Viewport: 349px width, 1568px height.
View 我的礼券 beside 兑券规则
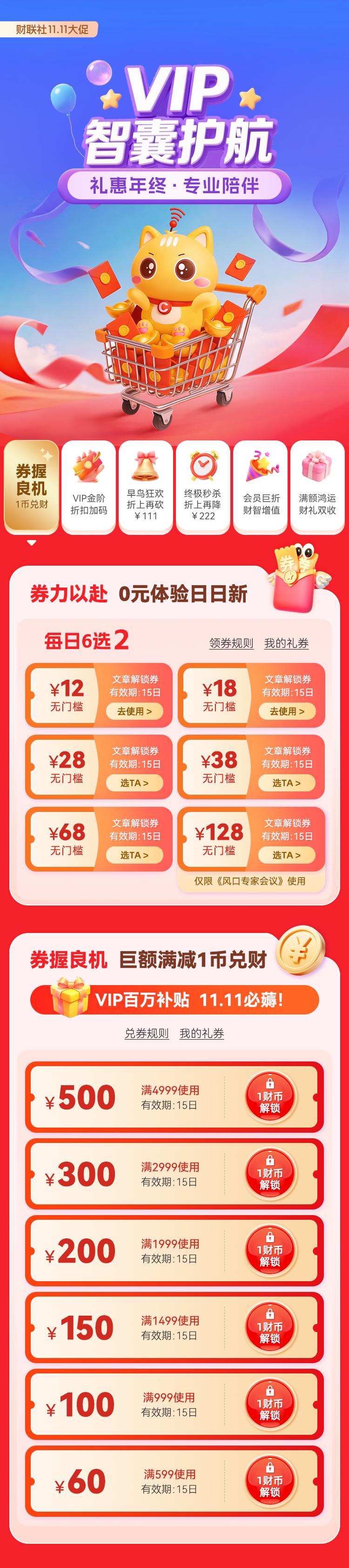coord(202,1033)
